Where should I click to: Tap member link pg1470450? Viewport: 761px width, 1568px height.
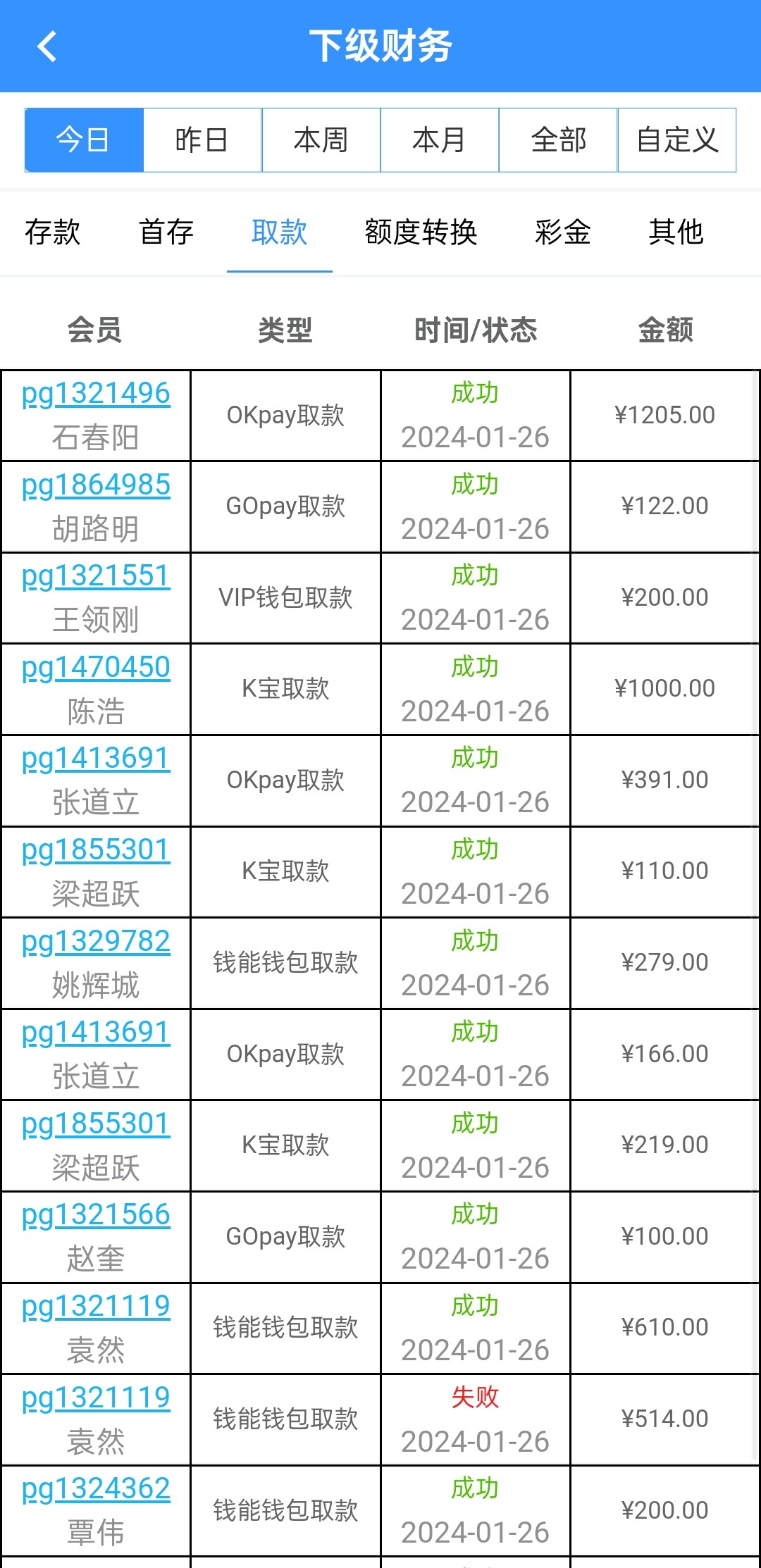96,668
